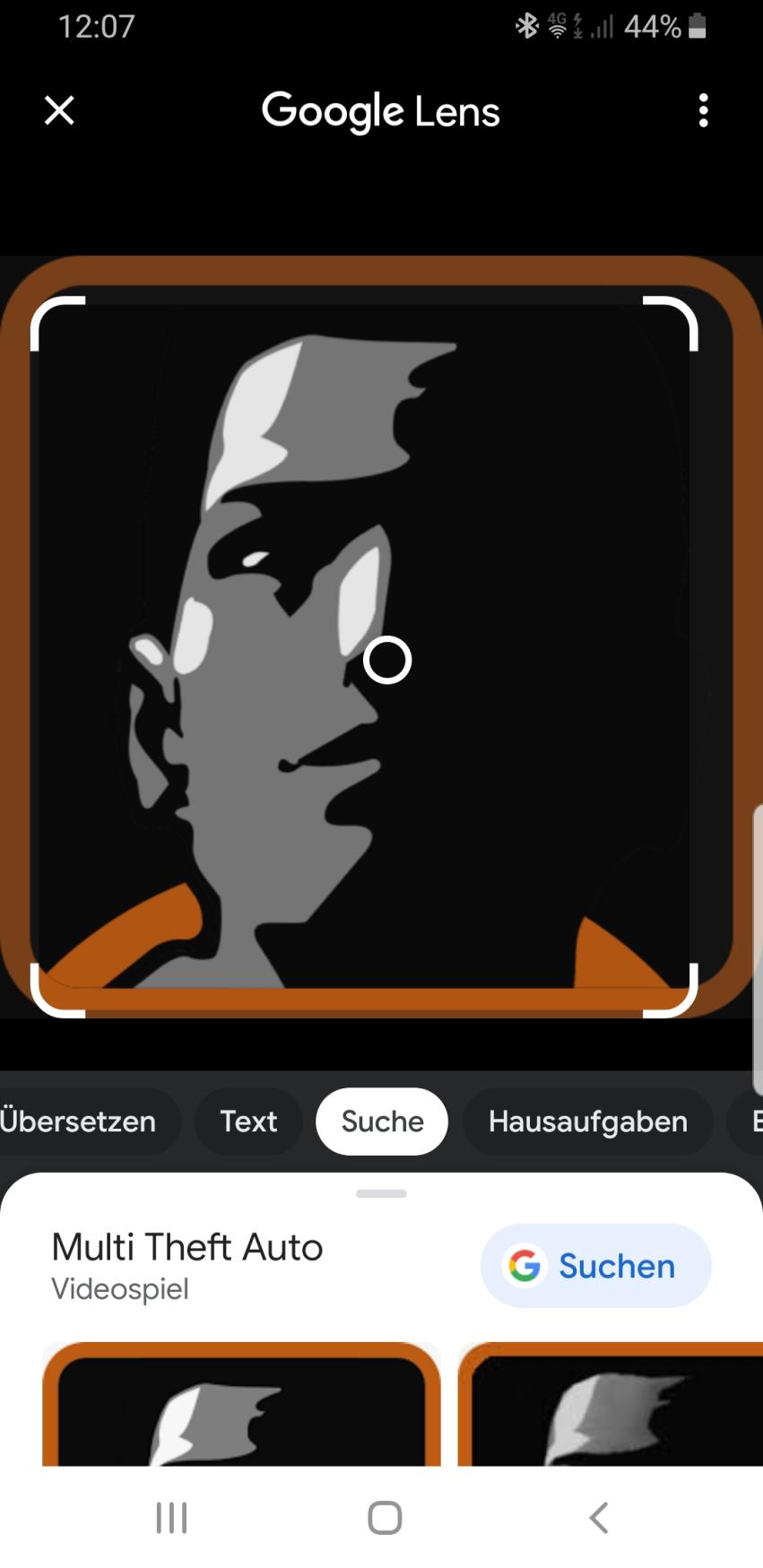Tap the Bluetooth status icon
The height and width of the screenshot is (1568, 763).
coord(527,25)
